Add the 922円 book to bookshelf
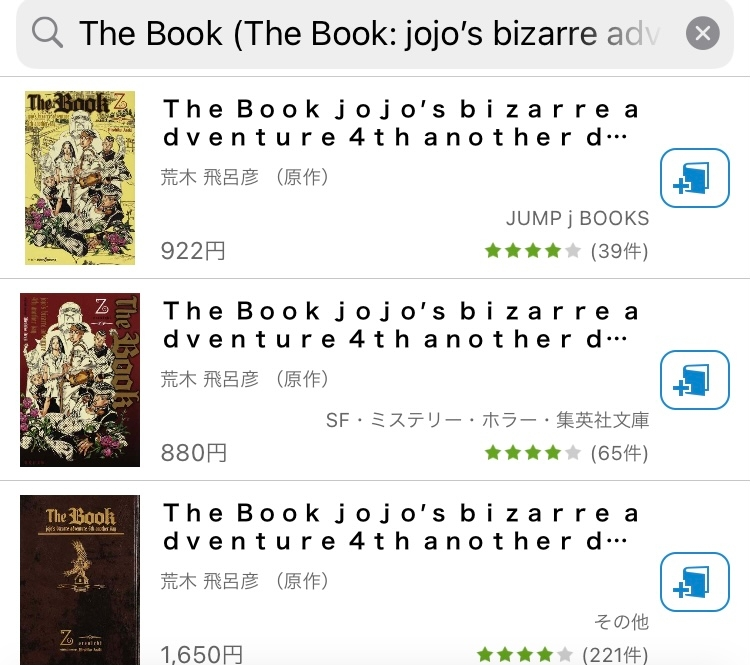This screenshot has height=665, width=750. coord(695,178)
